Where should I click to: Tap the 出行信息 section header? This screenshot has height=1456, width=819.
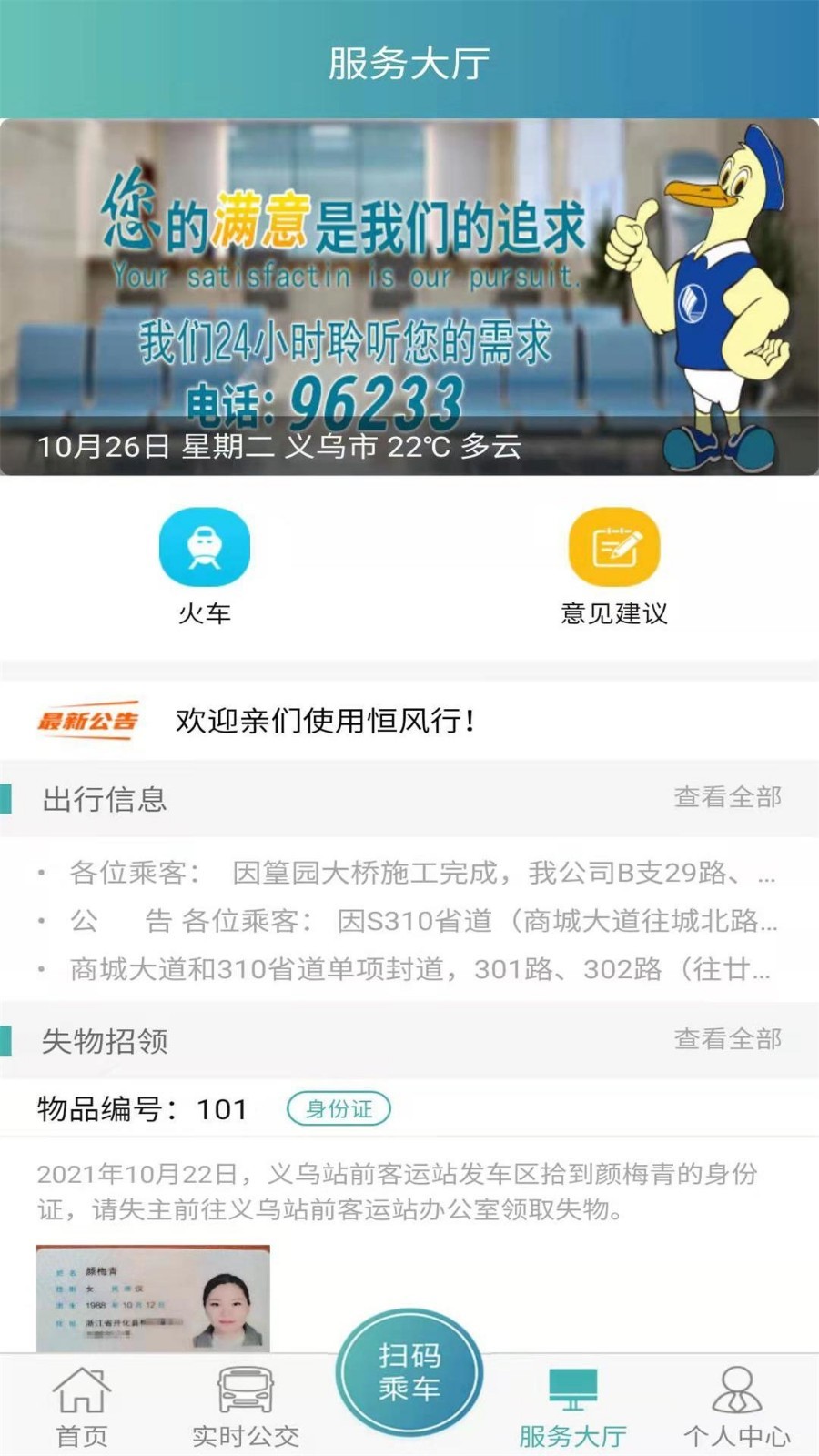point(102,799)
